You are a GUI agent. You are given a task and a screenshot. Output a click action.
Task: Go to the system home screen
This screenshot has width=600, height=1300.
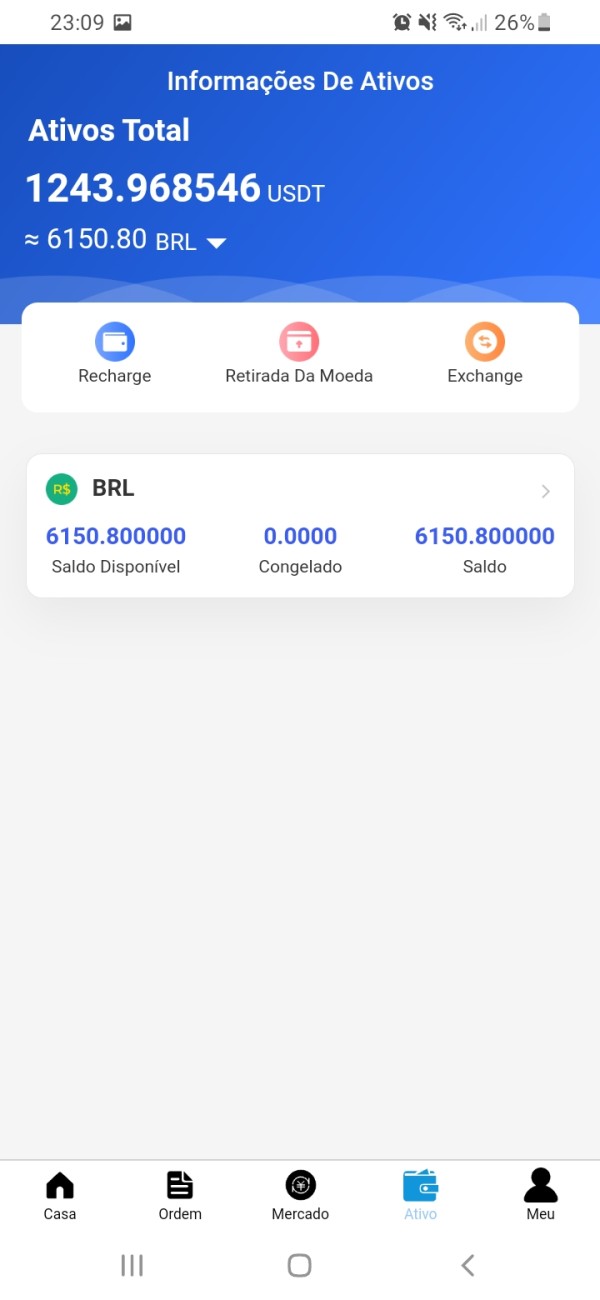tap(299, 1265)
